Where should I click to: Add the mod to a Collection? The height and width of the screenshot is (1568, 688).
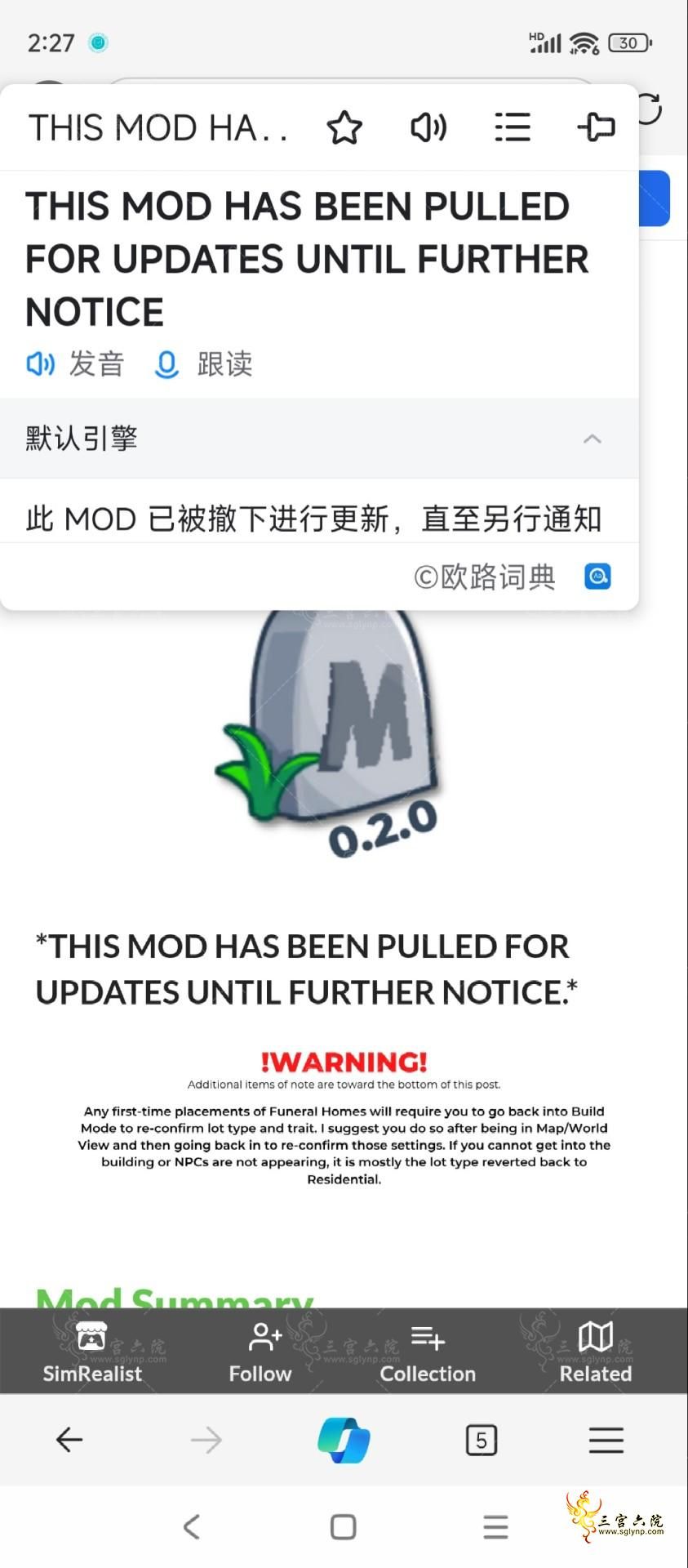[428, 1352]
